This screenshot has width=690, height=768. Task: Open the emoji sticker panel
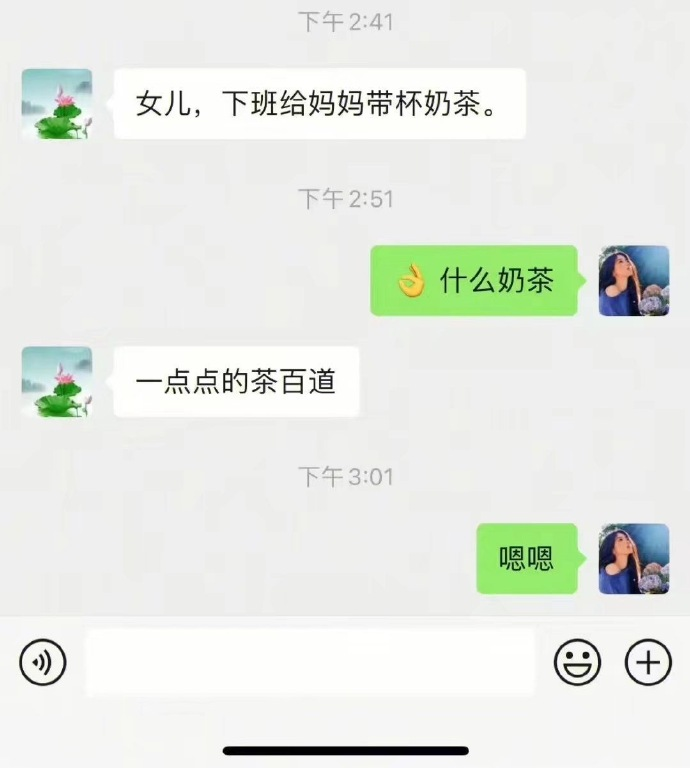coord(578,662)
